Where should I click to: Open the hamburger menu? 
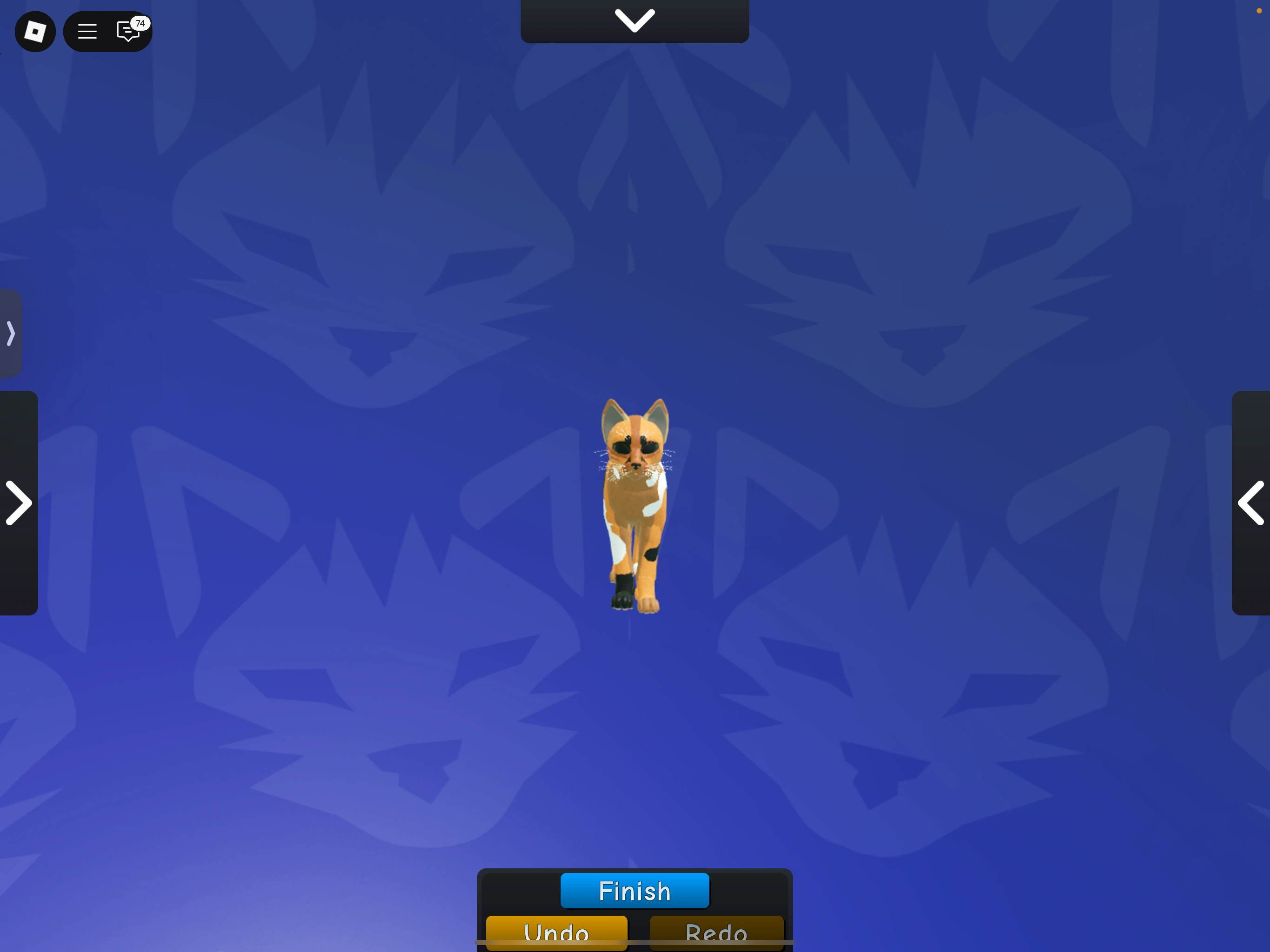[x=87, y=31]
